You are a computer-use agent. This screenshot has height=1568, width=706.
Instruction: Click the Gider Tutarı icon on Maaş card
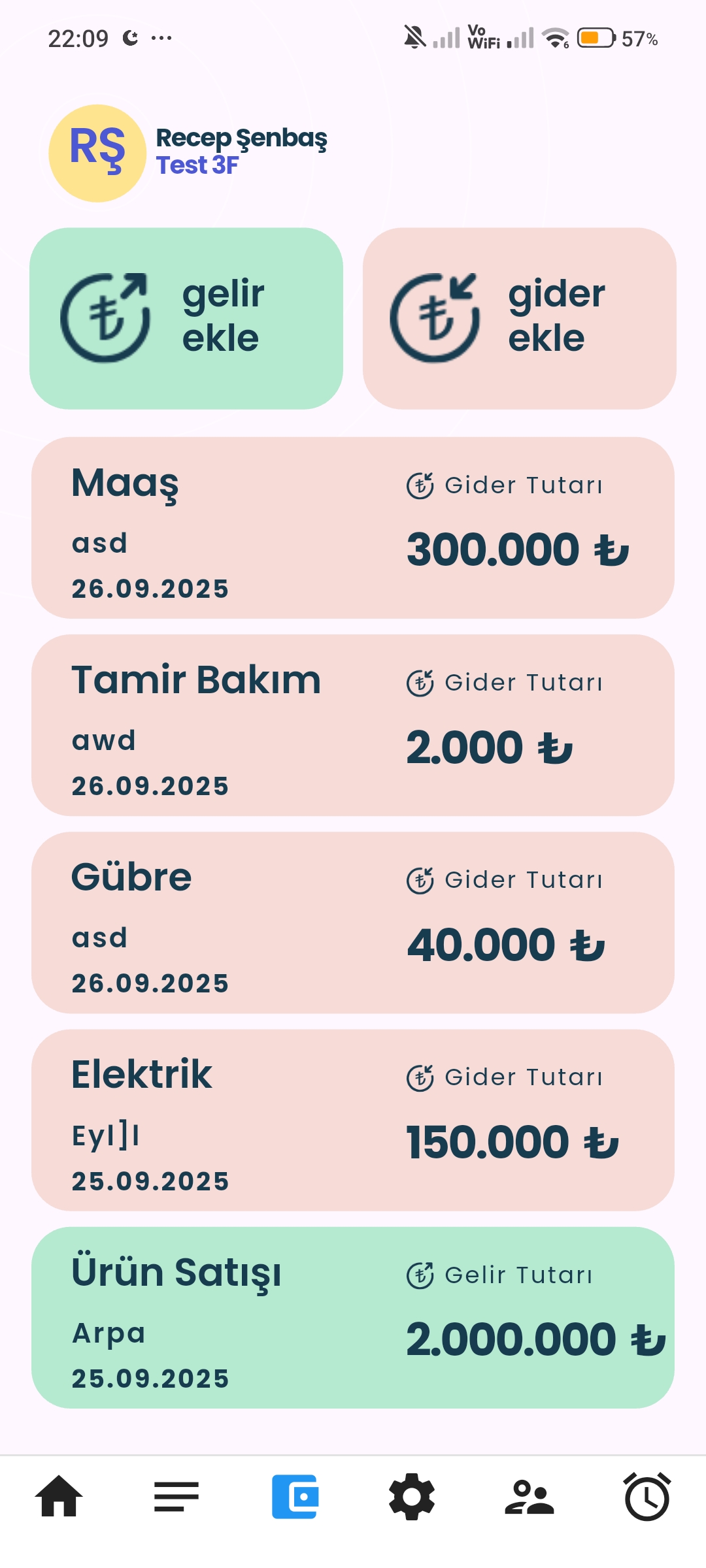pos(419,484)
